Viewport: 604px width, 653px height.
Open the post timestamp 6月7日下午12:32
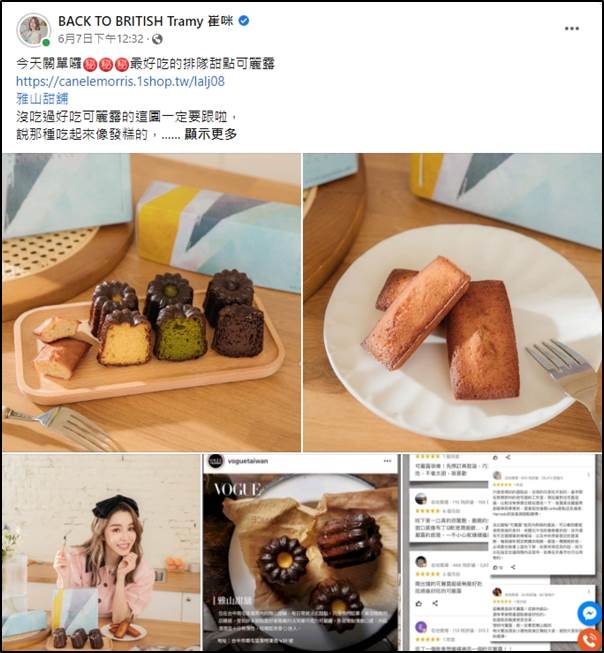(x=100, y=39)
